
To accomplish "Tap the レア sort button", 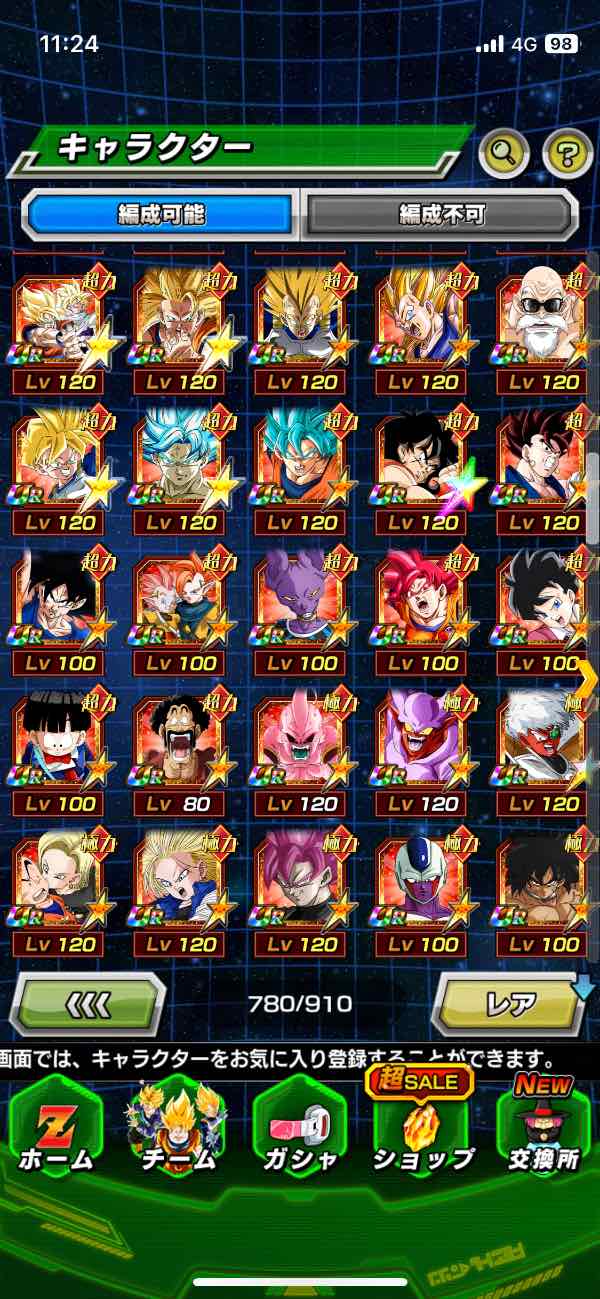I will (x=510, y=1003).
